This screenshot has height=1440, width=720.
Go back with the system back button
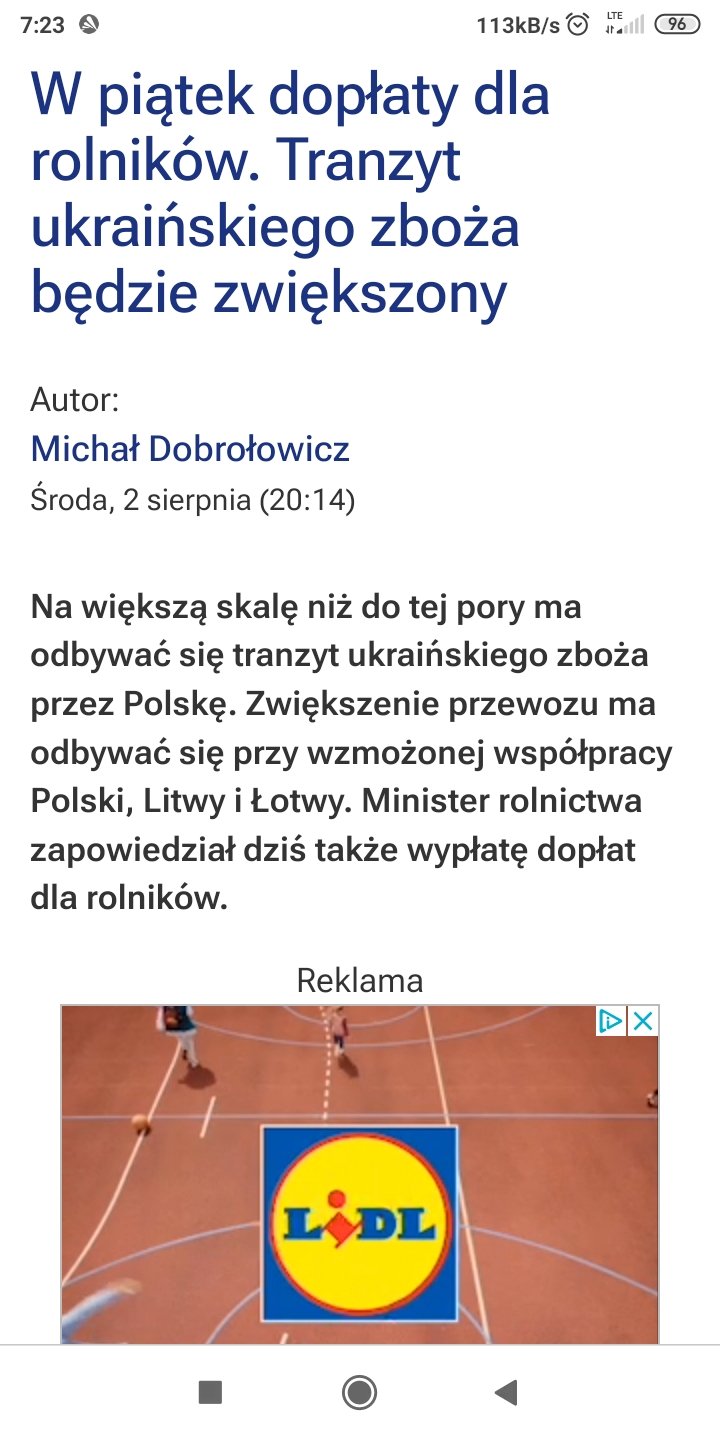point(507,1391)
